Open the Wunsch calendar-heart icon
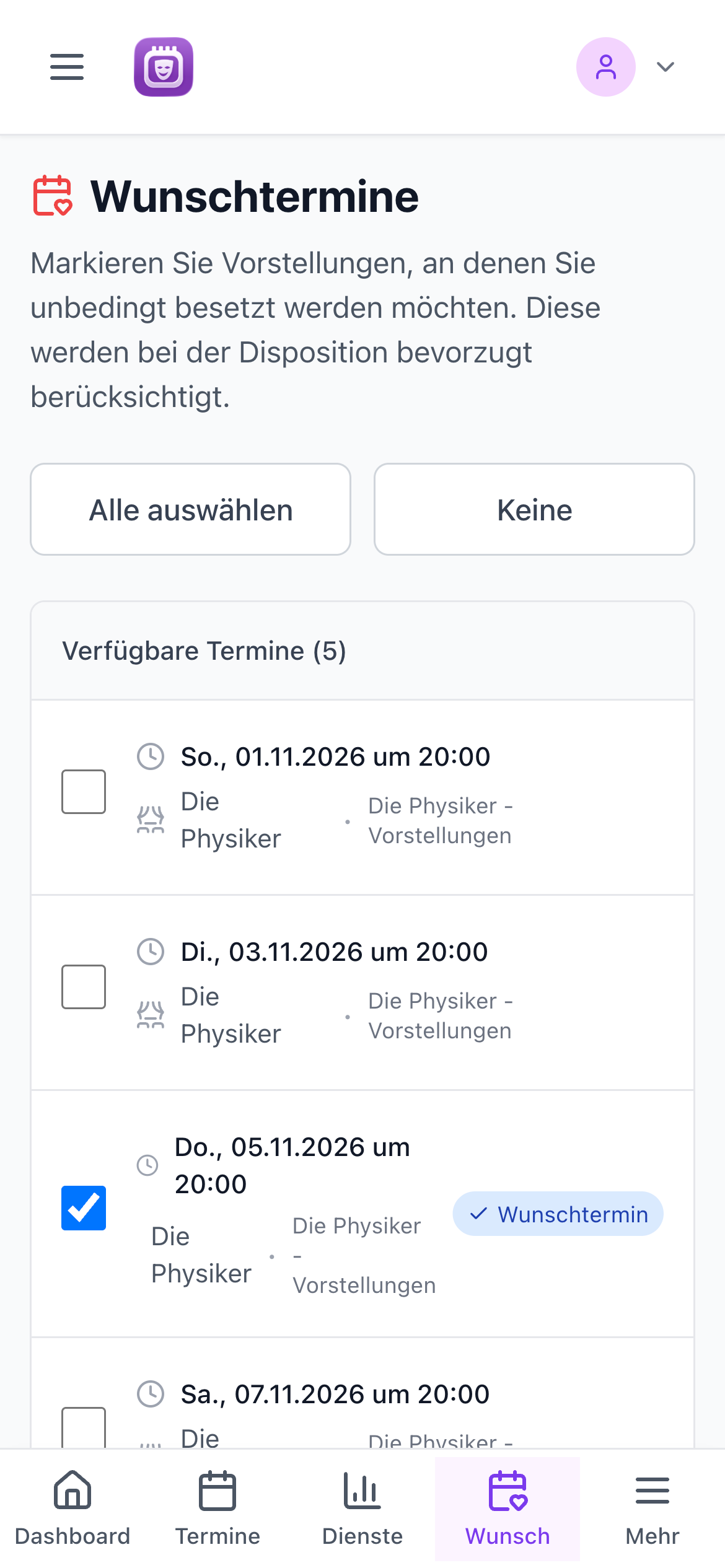The width and height of the screenshot is (725, 1568). (x=507, y=1491)
